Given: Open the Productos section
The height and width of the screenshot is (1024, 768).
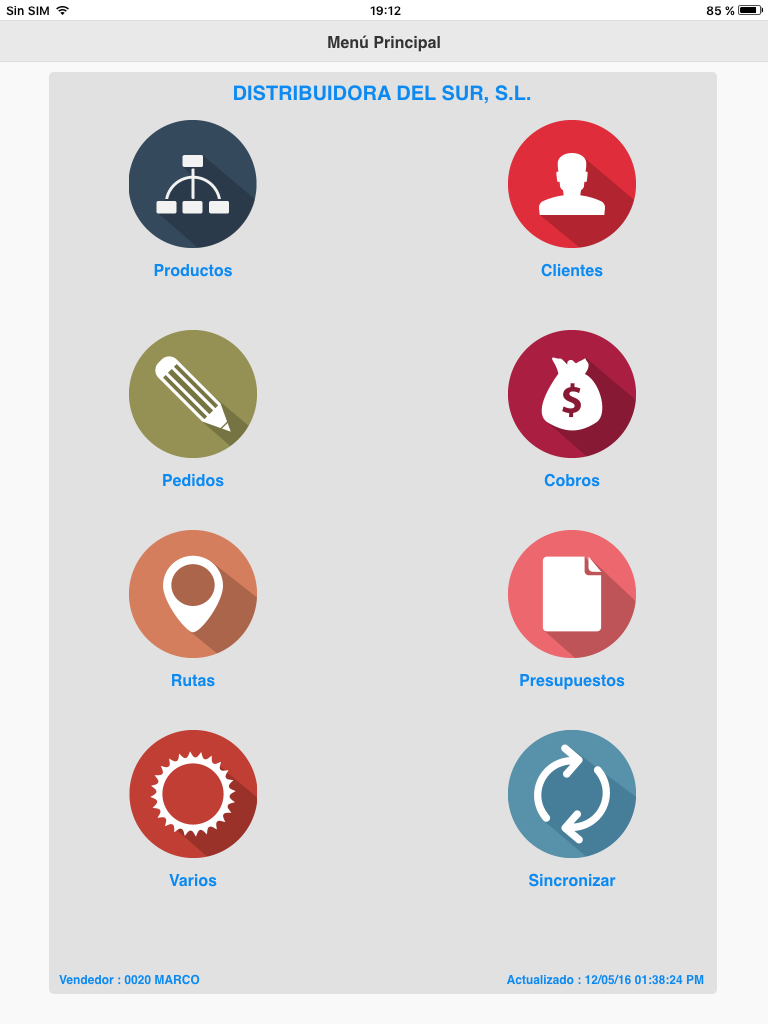Looking at the screenshot, I should tap(193, 184).
